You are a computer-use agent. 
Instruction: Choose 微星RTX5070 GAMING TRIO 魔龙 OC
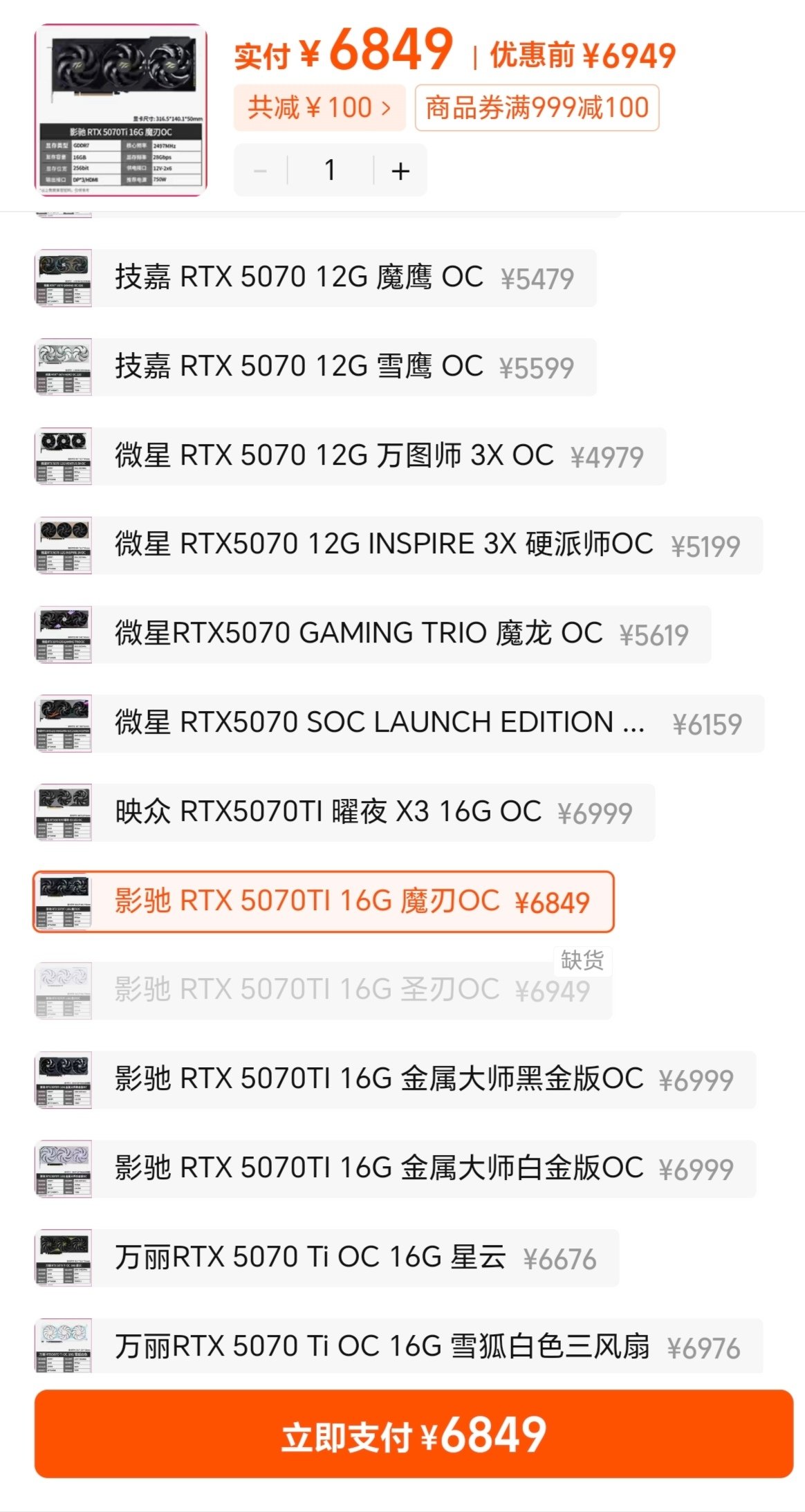point(373,634)
